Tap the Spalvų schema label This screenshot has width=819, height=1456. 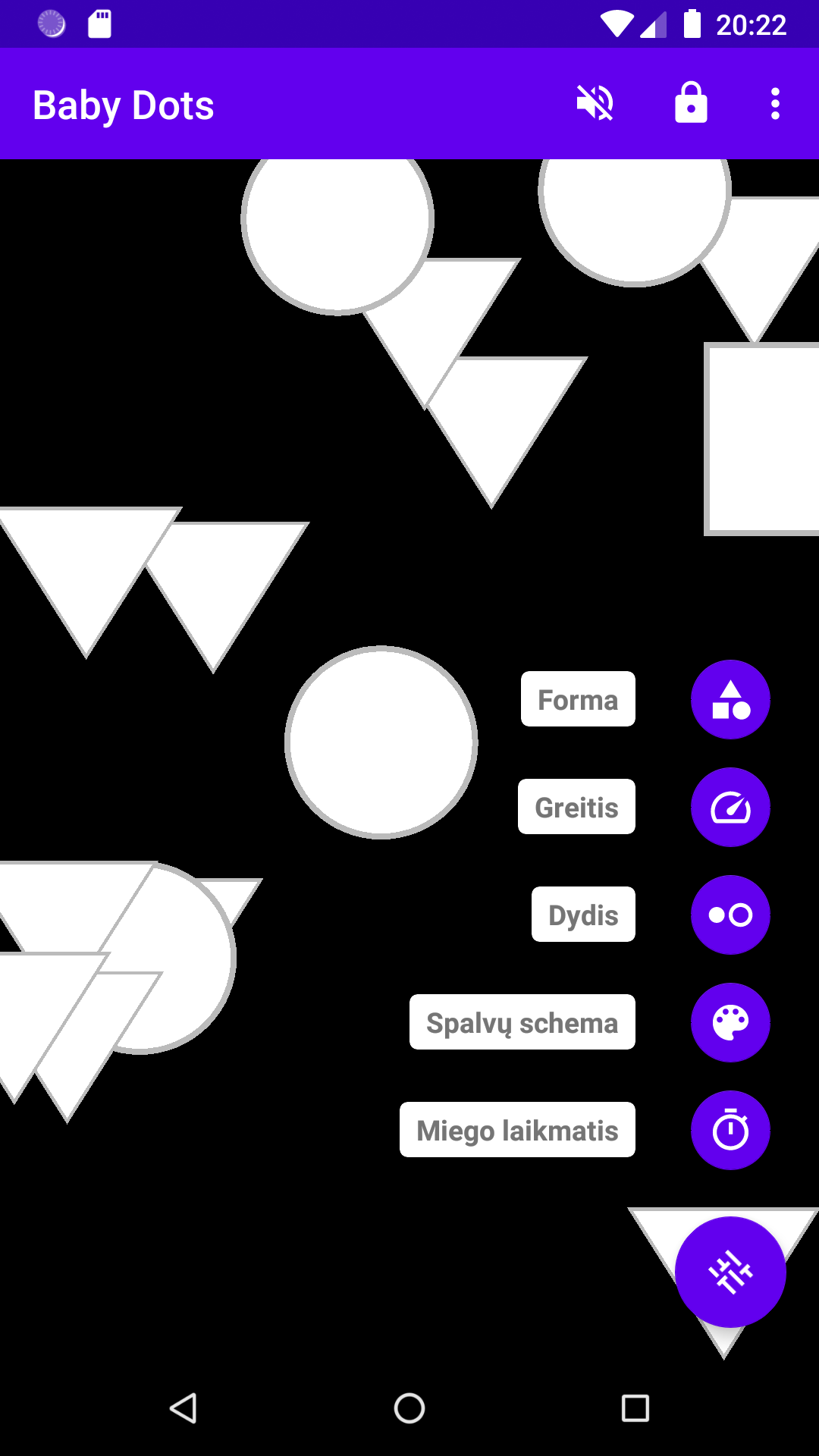[522, 1022]
